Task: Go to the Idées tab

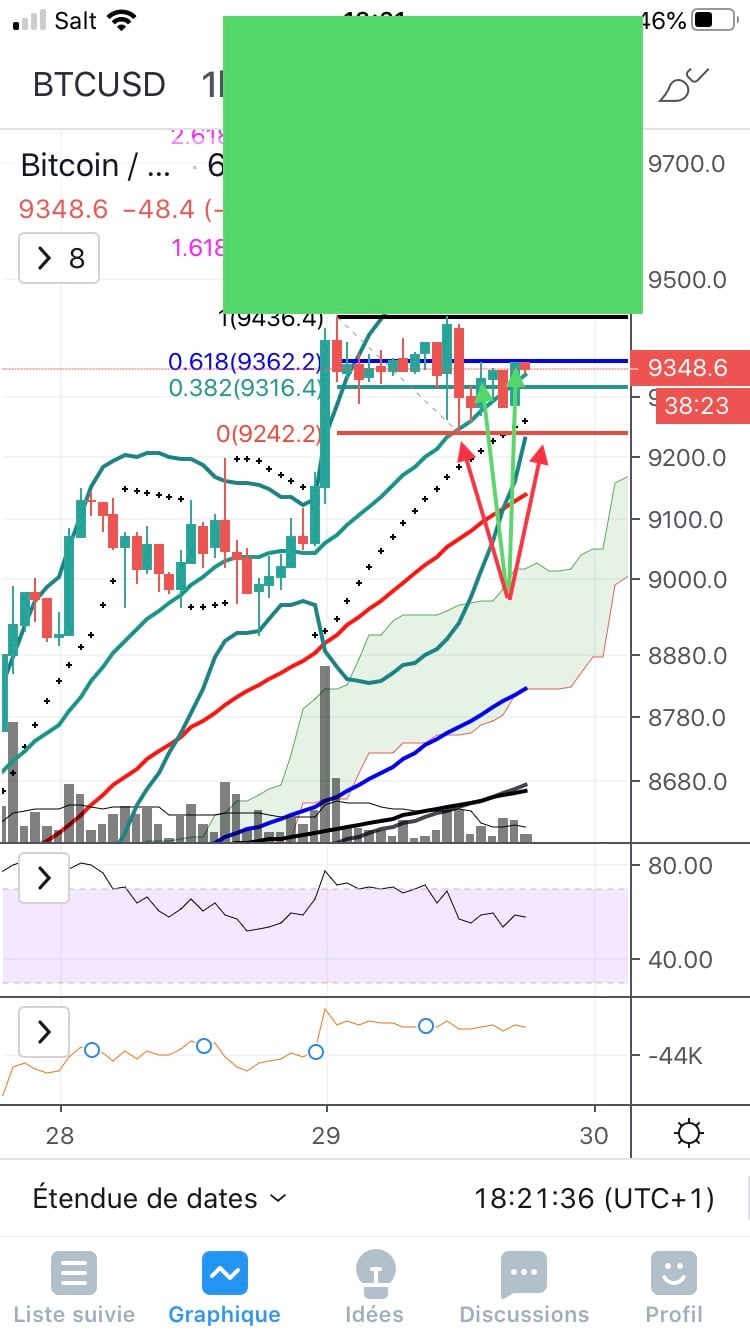Action: pos(374,1288)
